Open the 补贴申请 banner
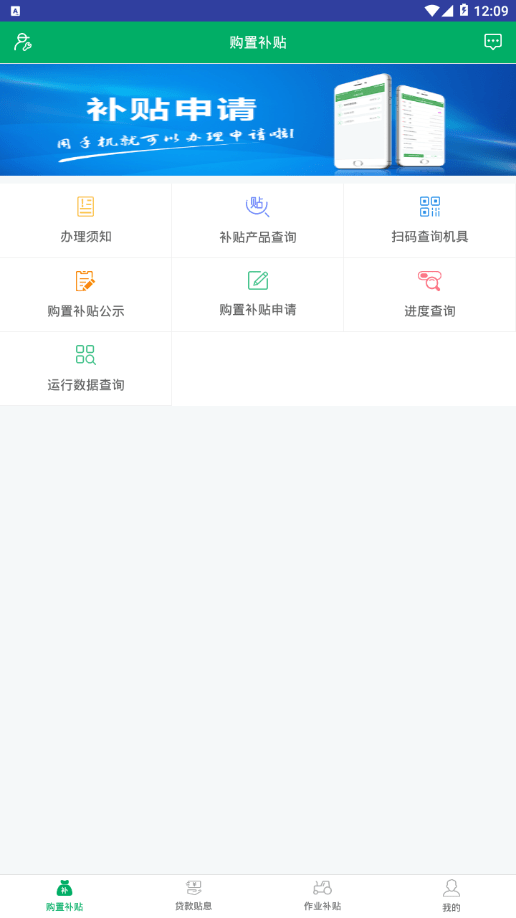 pyautogui.click(x=258, y=120)
